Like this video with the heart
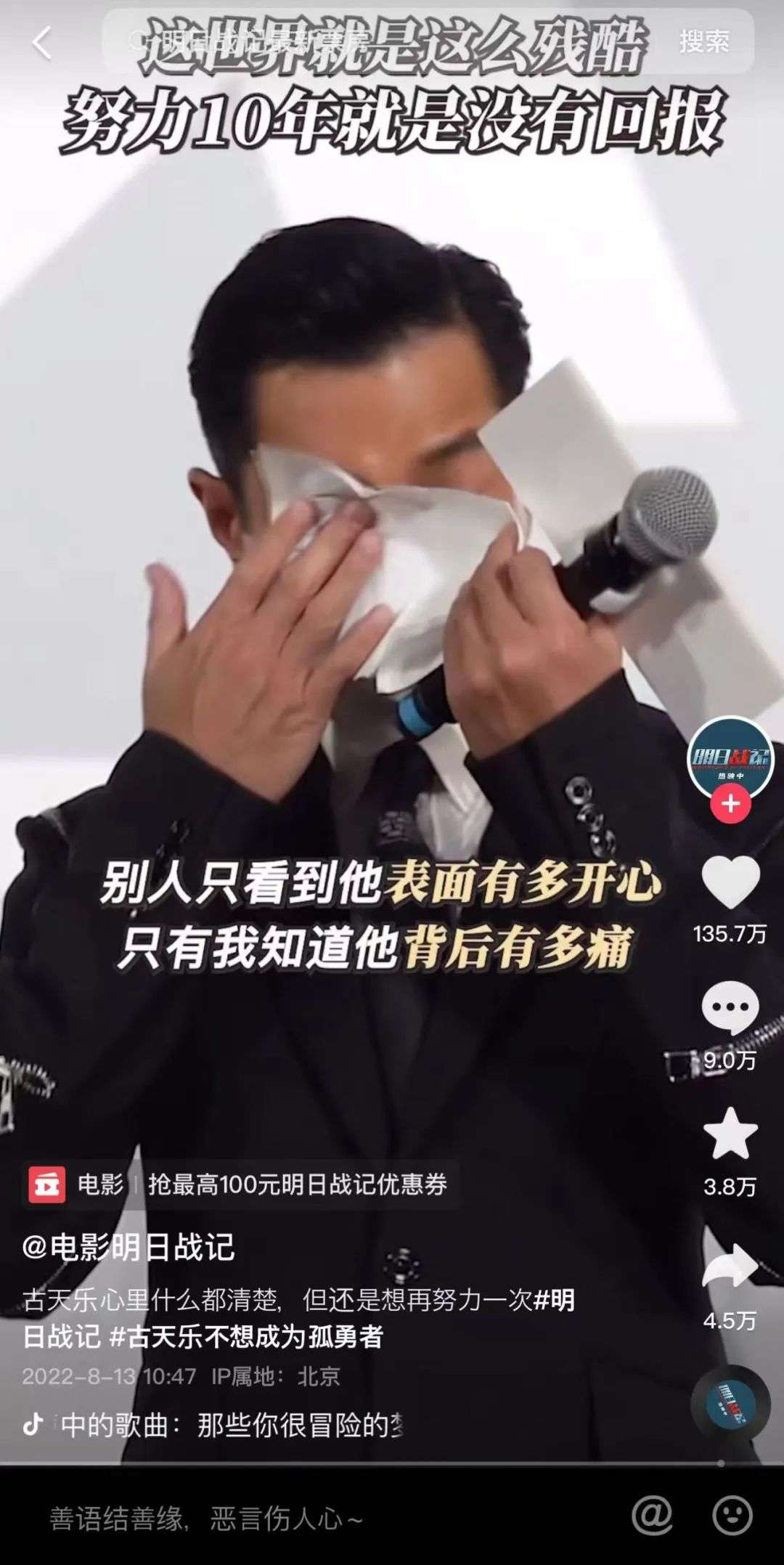 (x=730, y=882)
